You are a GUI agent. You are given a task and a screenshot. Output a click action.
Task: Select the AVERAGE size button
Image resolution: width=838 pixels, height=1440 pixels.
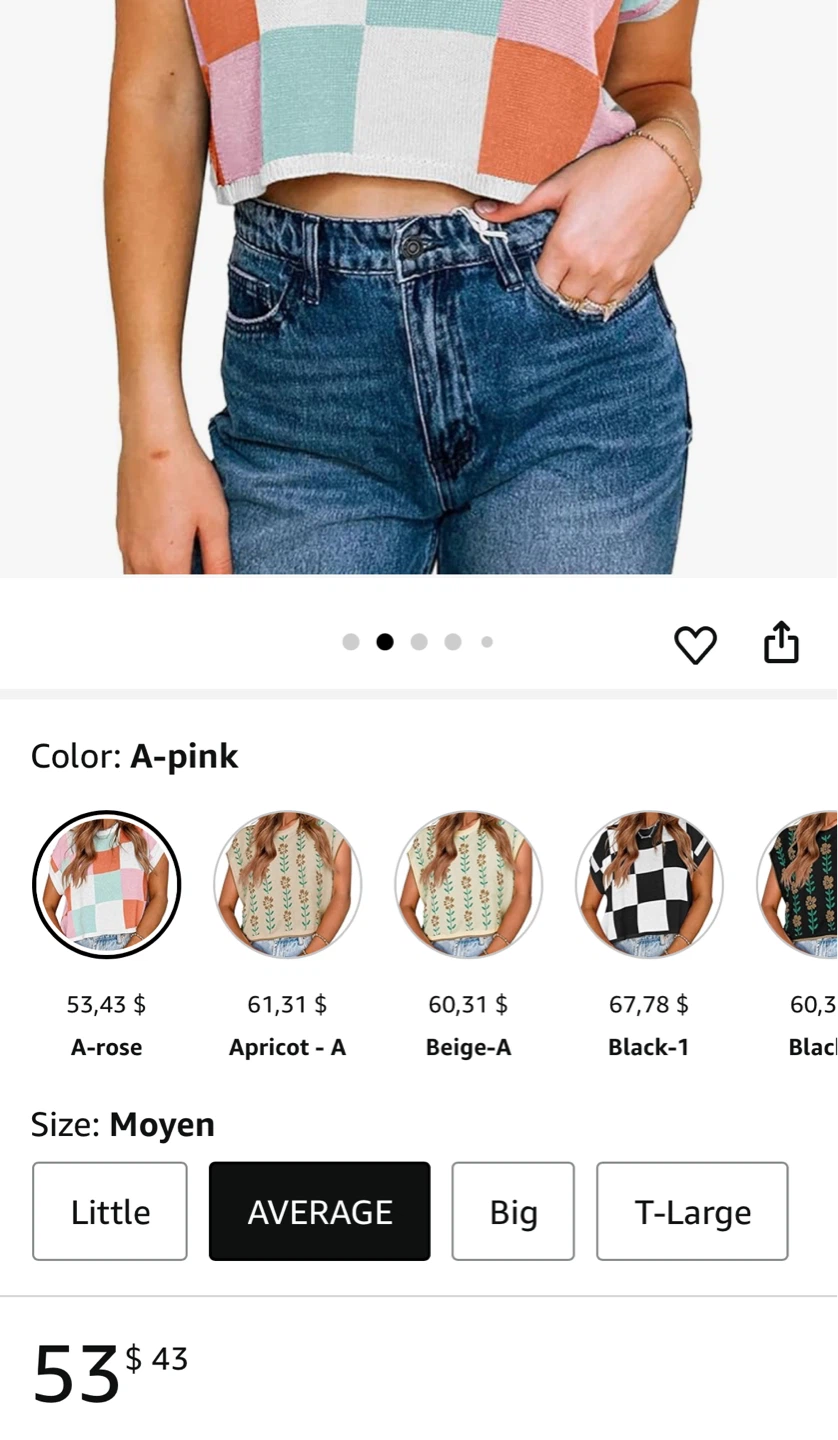(320, 1211)
